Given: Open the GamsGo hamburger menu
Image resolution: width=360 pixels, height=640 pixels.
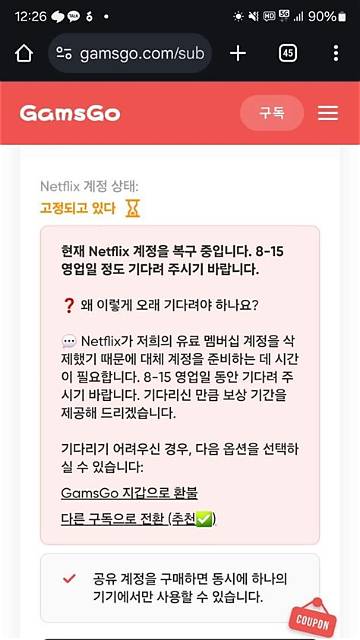Looking at the screenshot, I should click(x=328, y=113).
